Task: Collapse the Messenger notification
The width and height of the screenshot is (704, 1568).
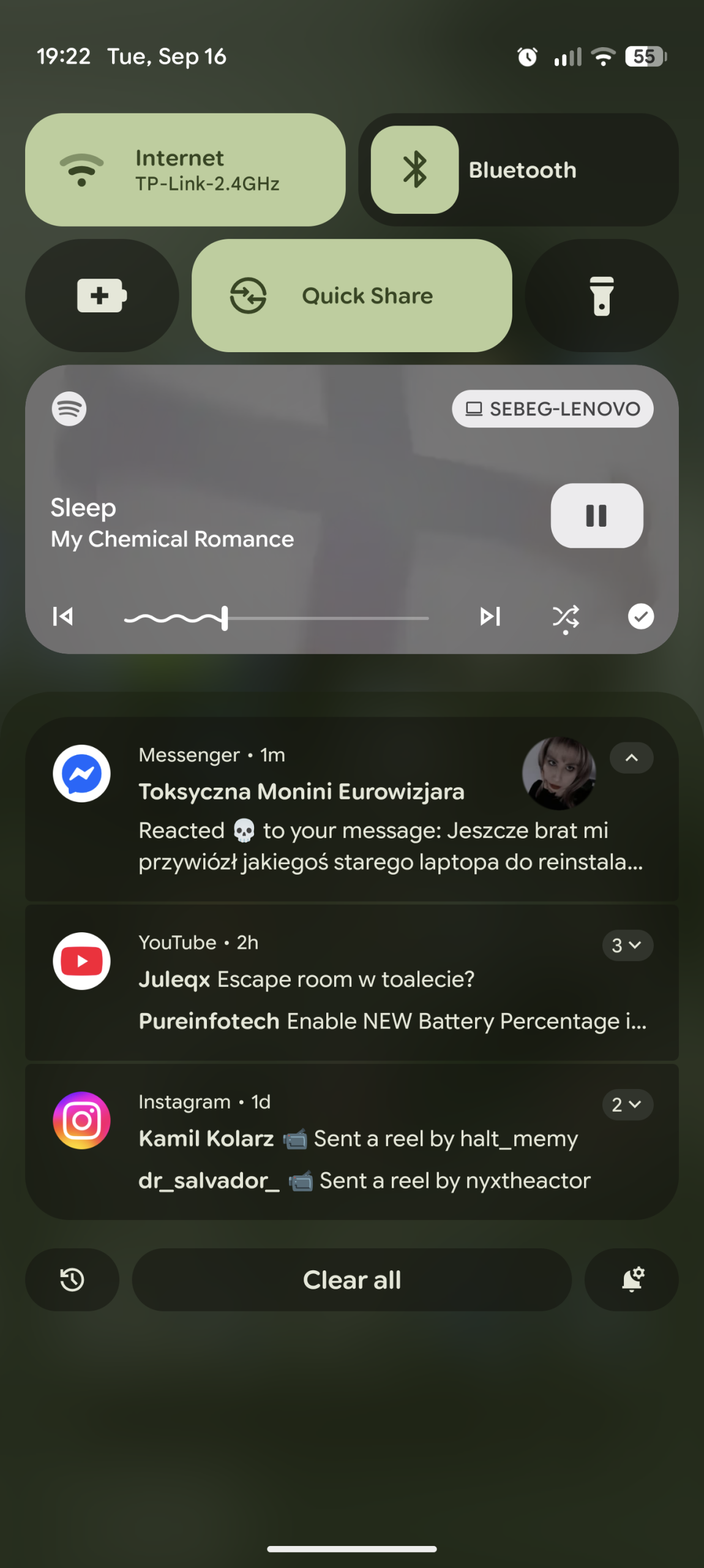Action: [631, 758]
